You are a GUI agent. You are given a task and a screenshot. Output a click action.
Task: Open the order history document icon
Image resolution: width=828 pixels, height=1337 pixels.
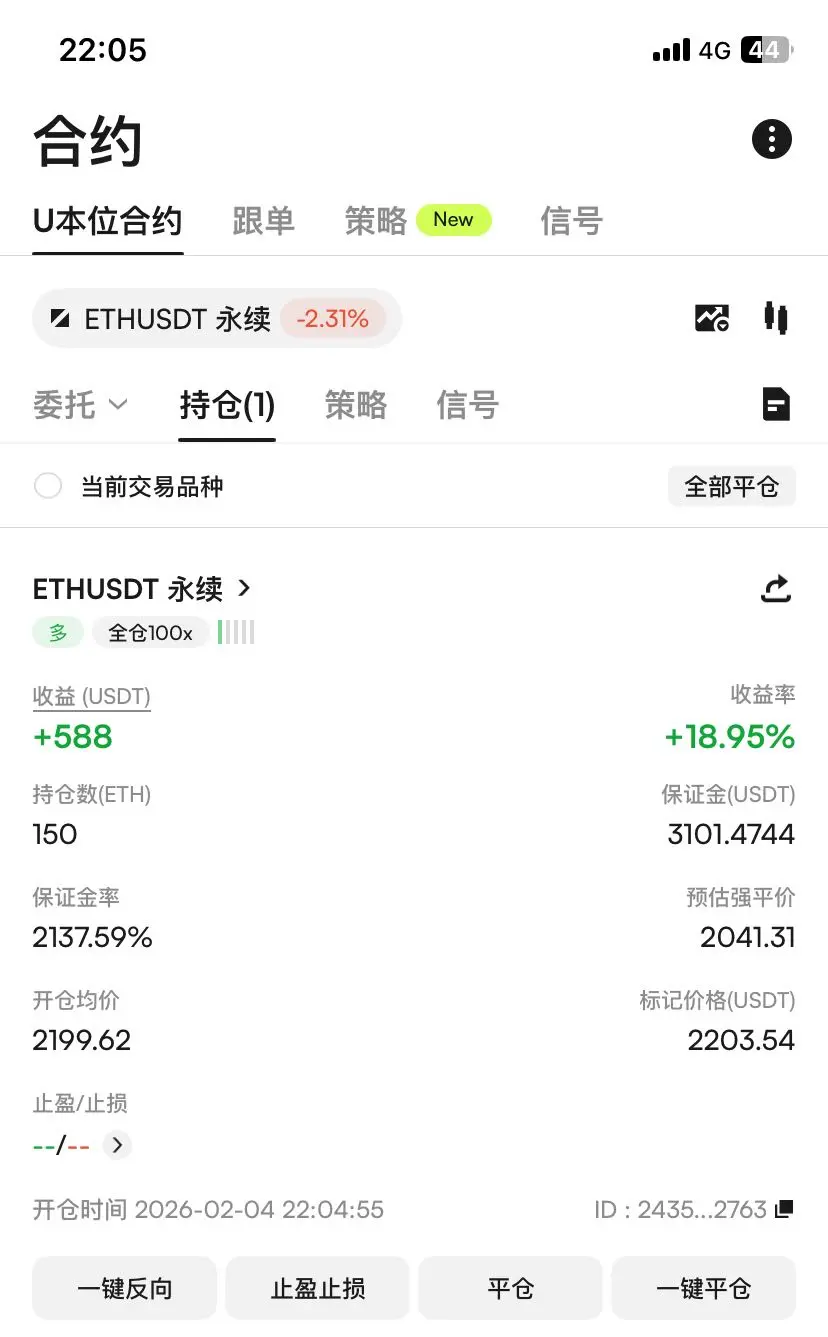[775, 405]
